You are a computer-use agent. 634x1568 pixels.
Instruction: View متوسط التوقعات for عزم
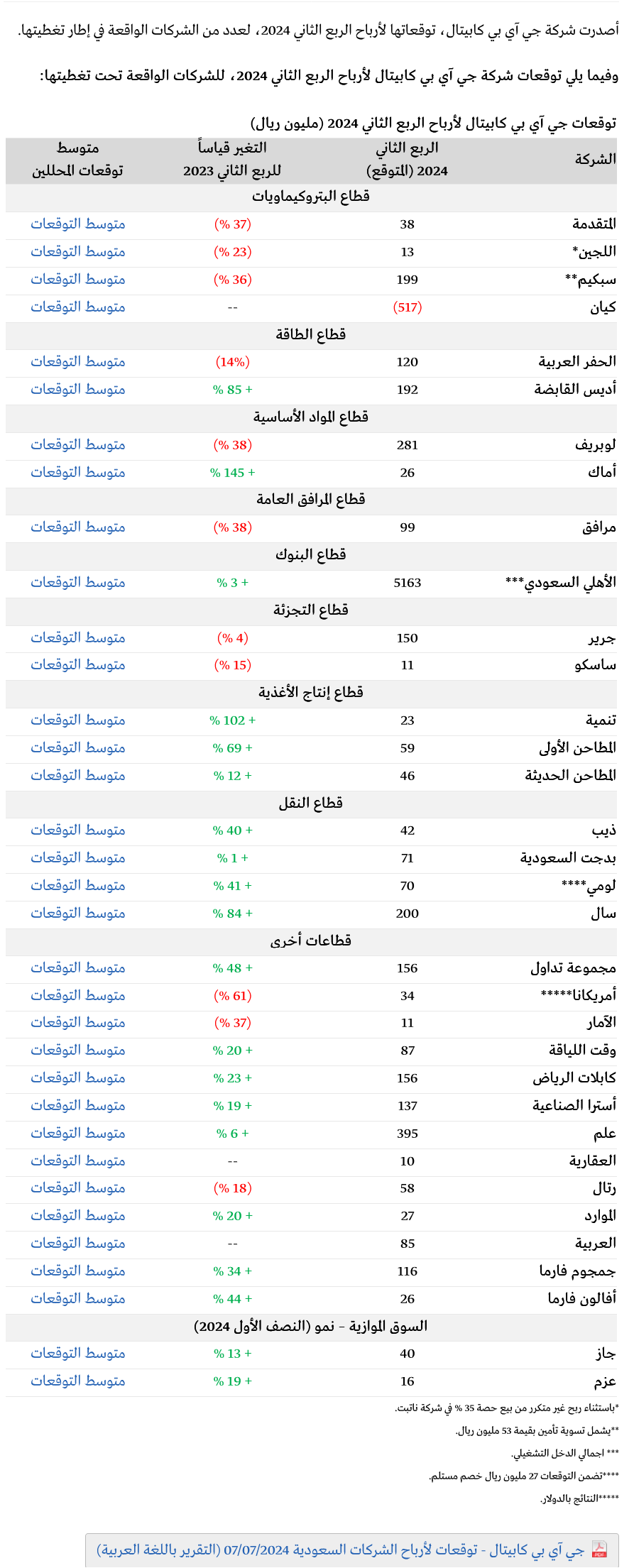pyautogui.click(x=78, y=1381)
